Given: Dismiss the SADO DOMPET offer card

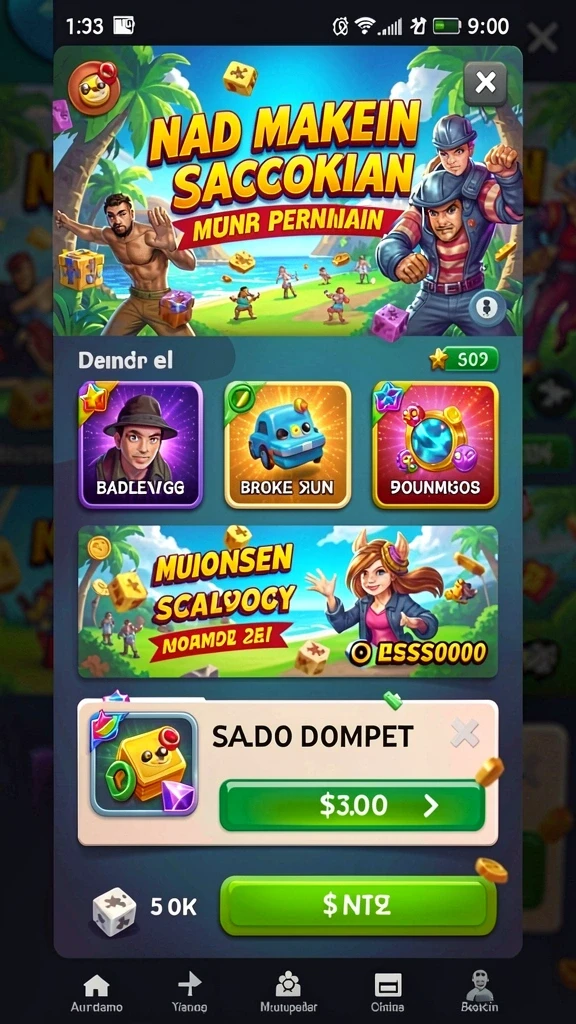Looking at the screenshot, I should coord(465,735).
